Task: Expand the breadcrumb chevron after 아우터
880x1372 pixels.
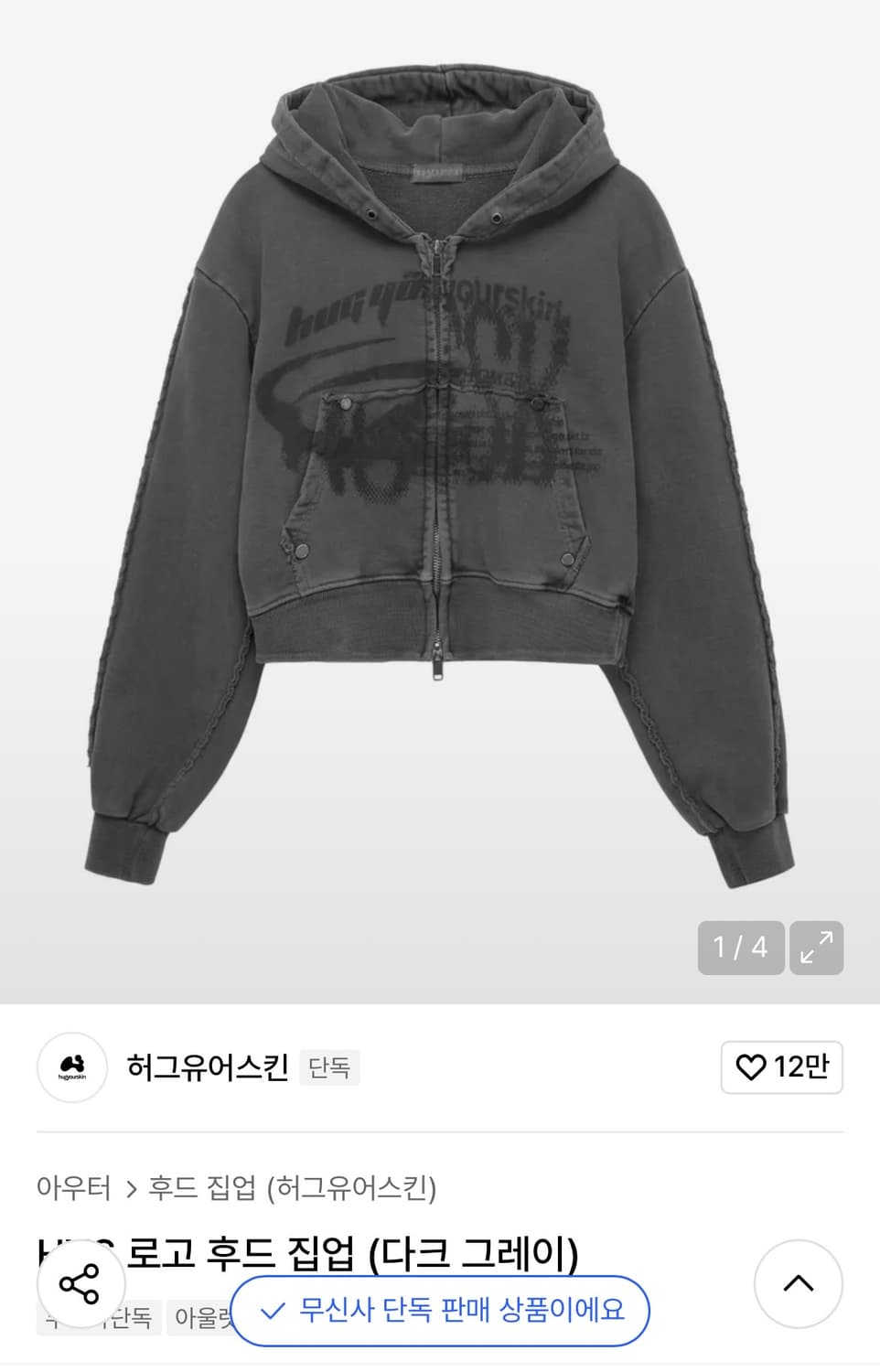Action: click(x=129, y=1187)
